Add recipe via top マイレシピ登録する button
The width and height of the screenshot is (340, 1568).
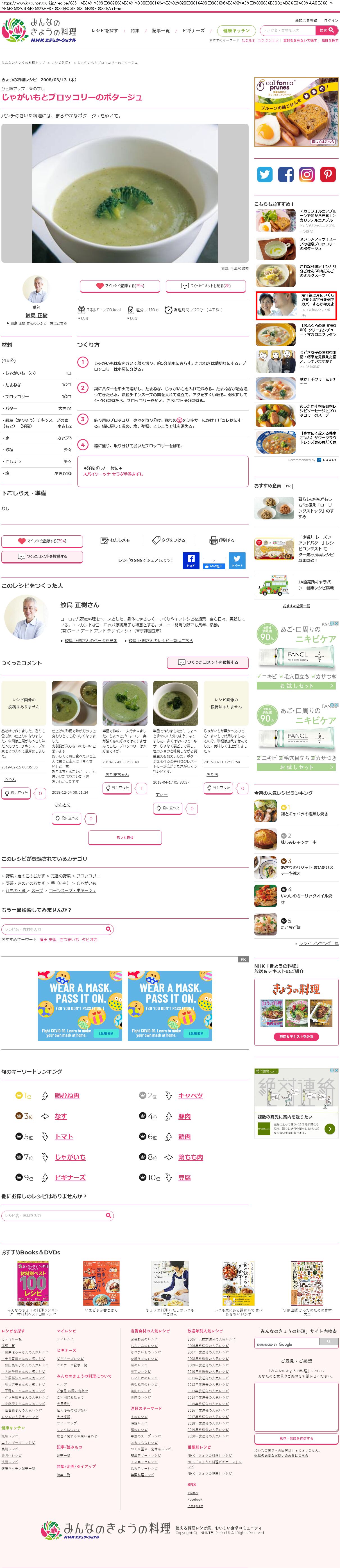[120, 286]
